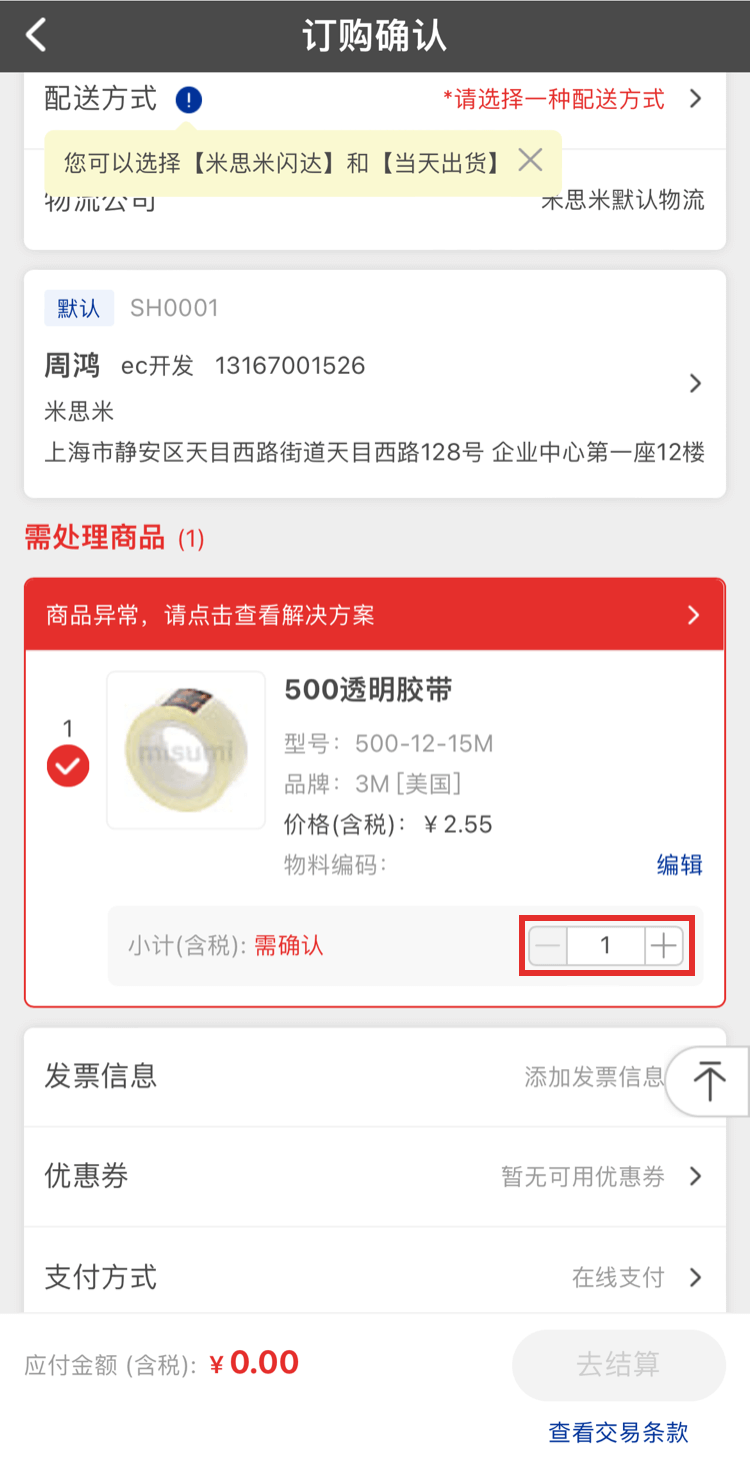Tap 编辑 next to 物料编码
Screen dimensions: 750x1481
click(679, 865)
